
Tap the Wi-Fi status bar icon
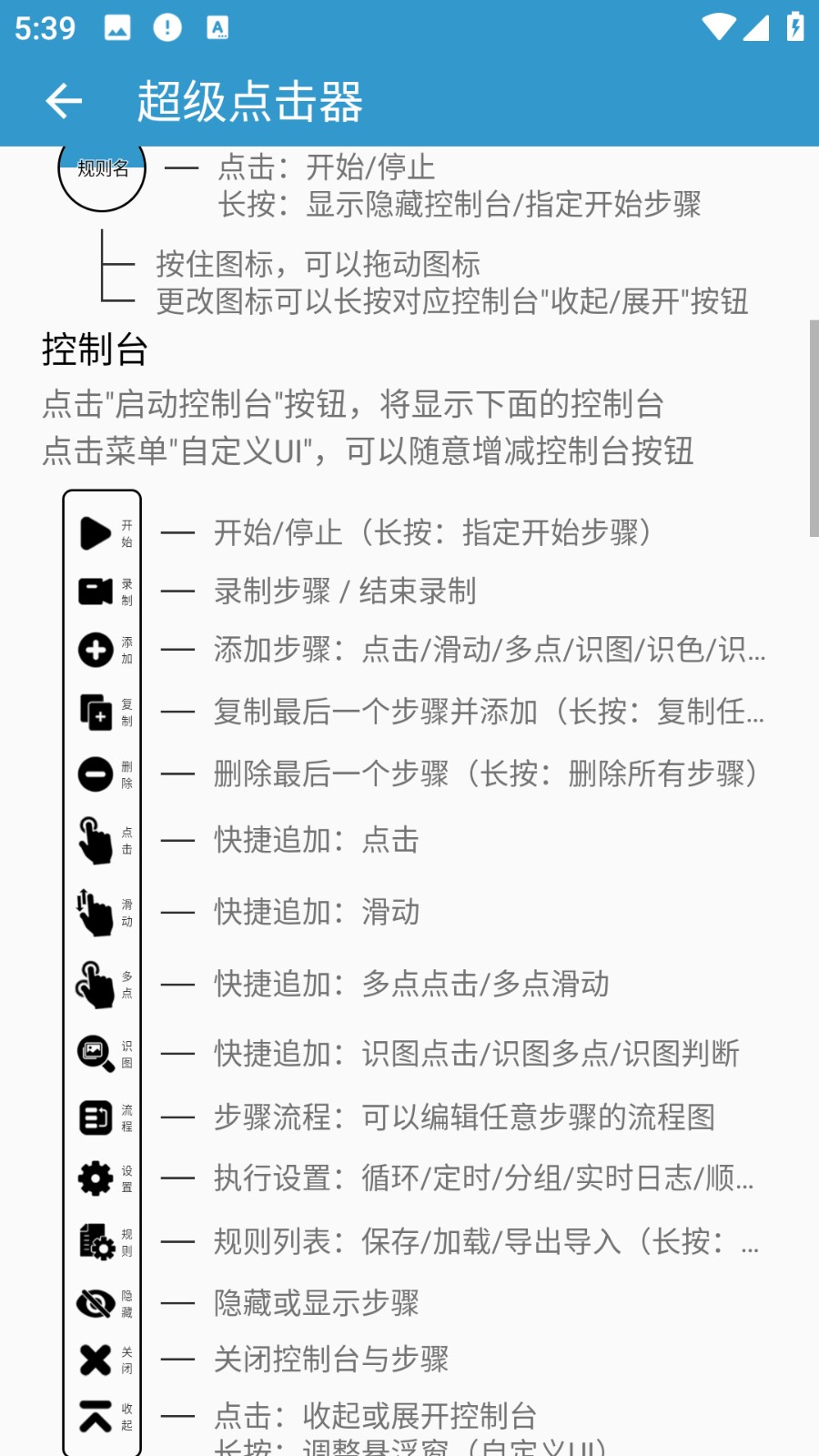[x=718, y=26]
